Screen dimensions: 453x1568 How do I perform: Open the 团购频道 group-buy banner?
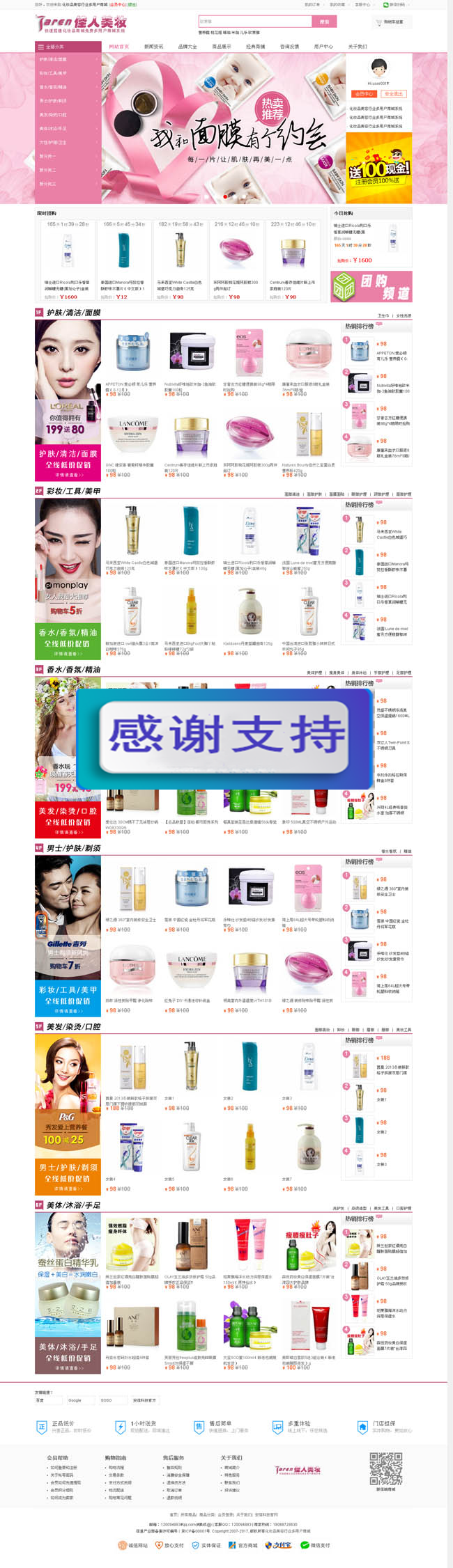[x=371, y=286]
